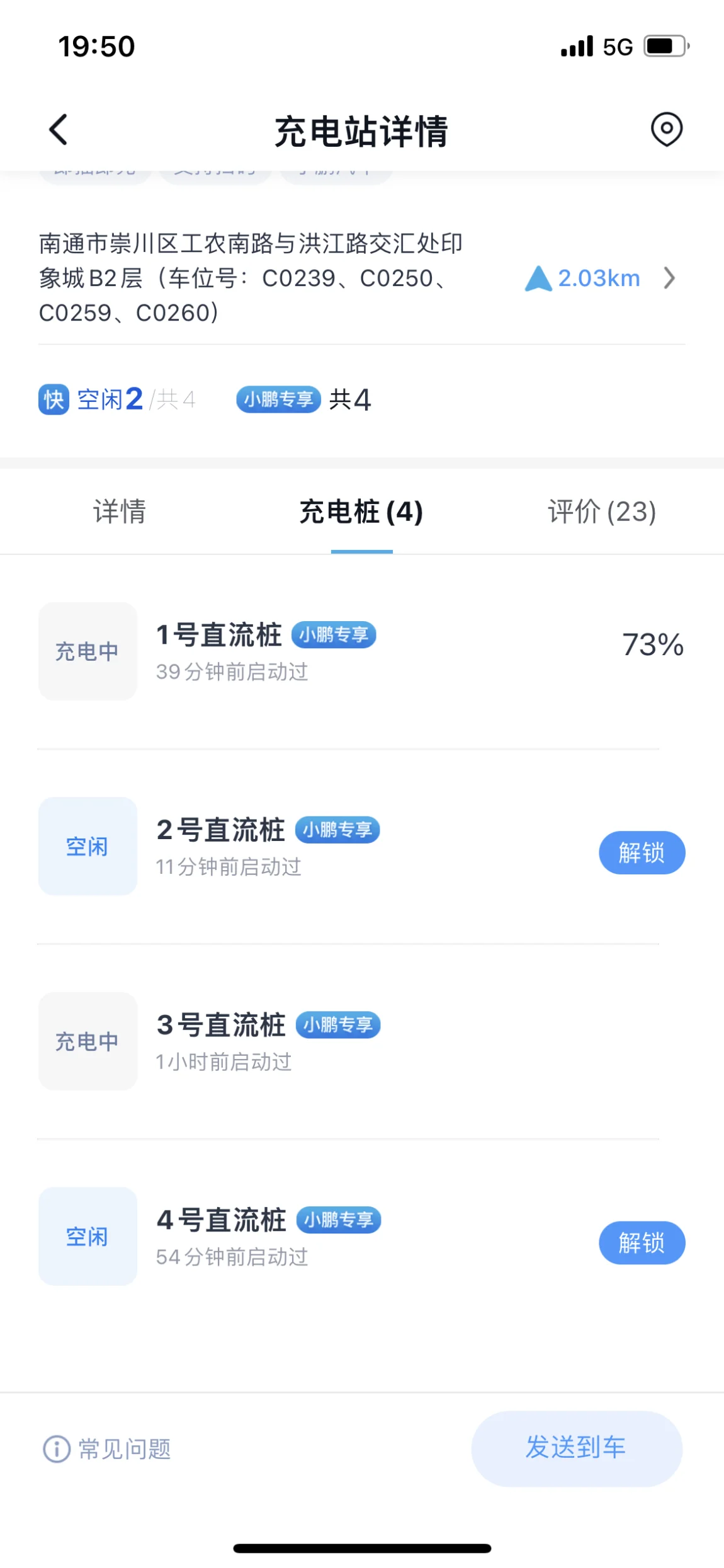The width and height of the screenshot is (724, 1568).
Task: Tap 发送到车 to send to car
Action: coord(576,1448)
